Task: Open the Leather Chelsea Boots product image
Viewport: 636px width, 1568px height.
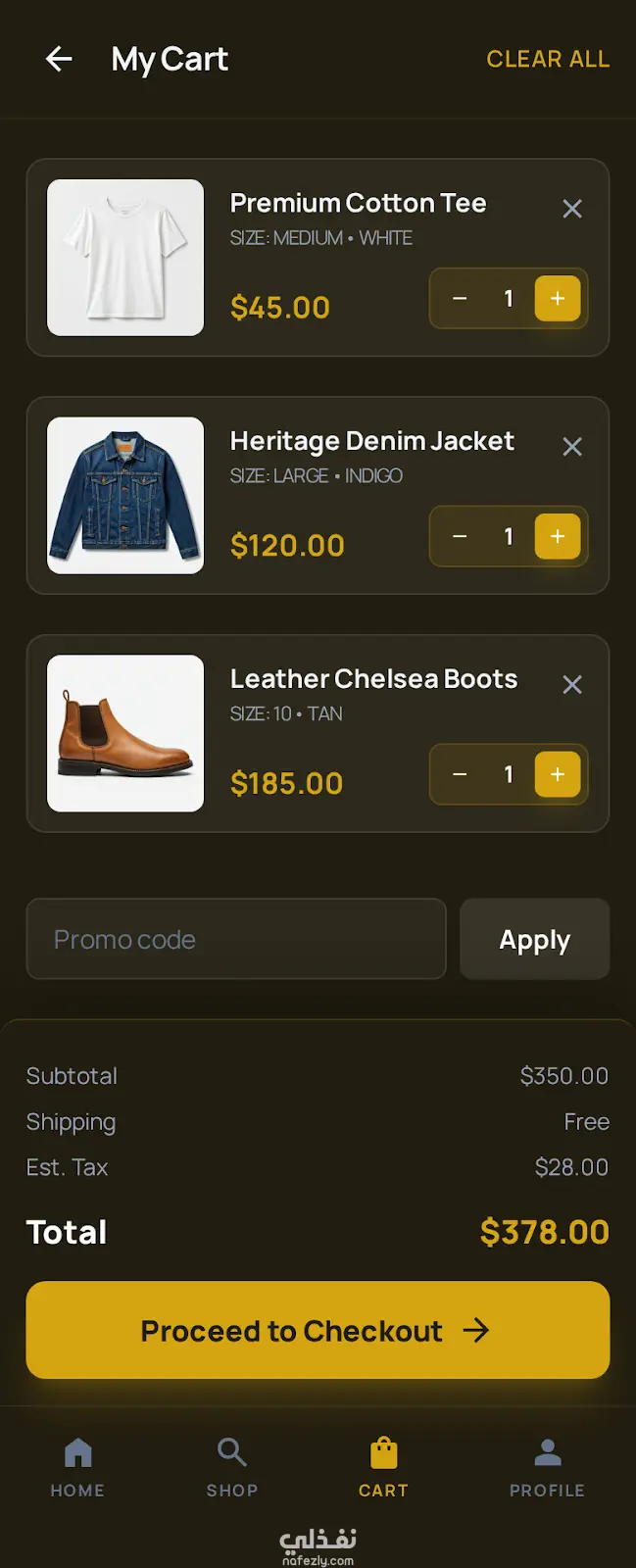Action: [x=125, y=733]
